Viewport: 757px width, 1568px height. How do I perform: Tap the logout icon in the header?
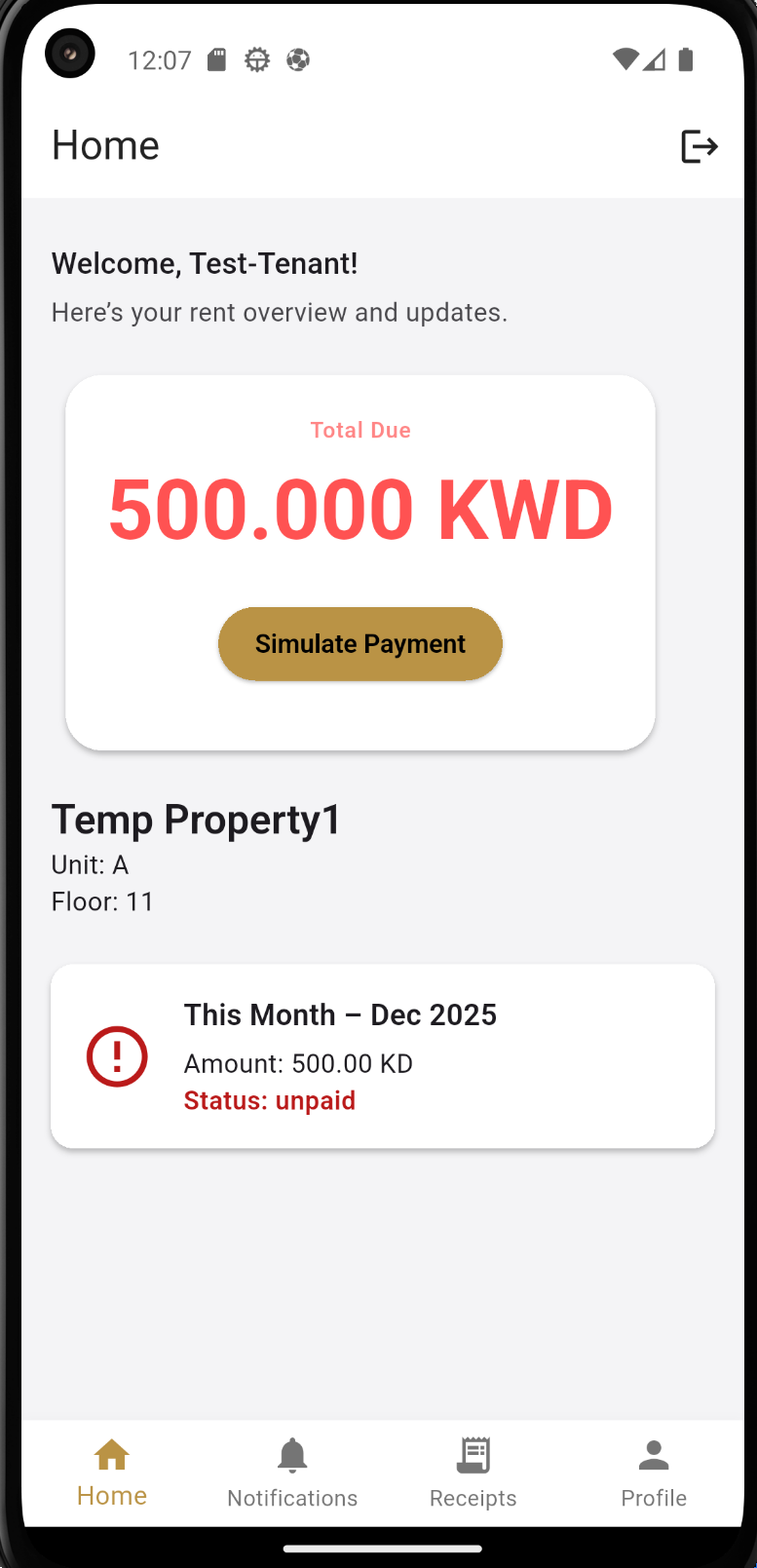click(698, 146)
